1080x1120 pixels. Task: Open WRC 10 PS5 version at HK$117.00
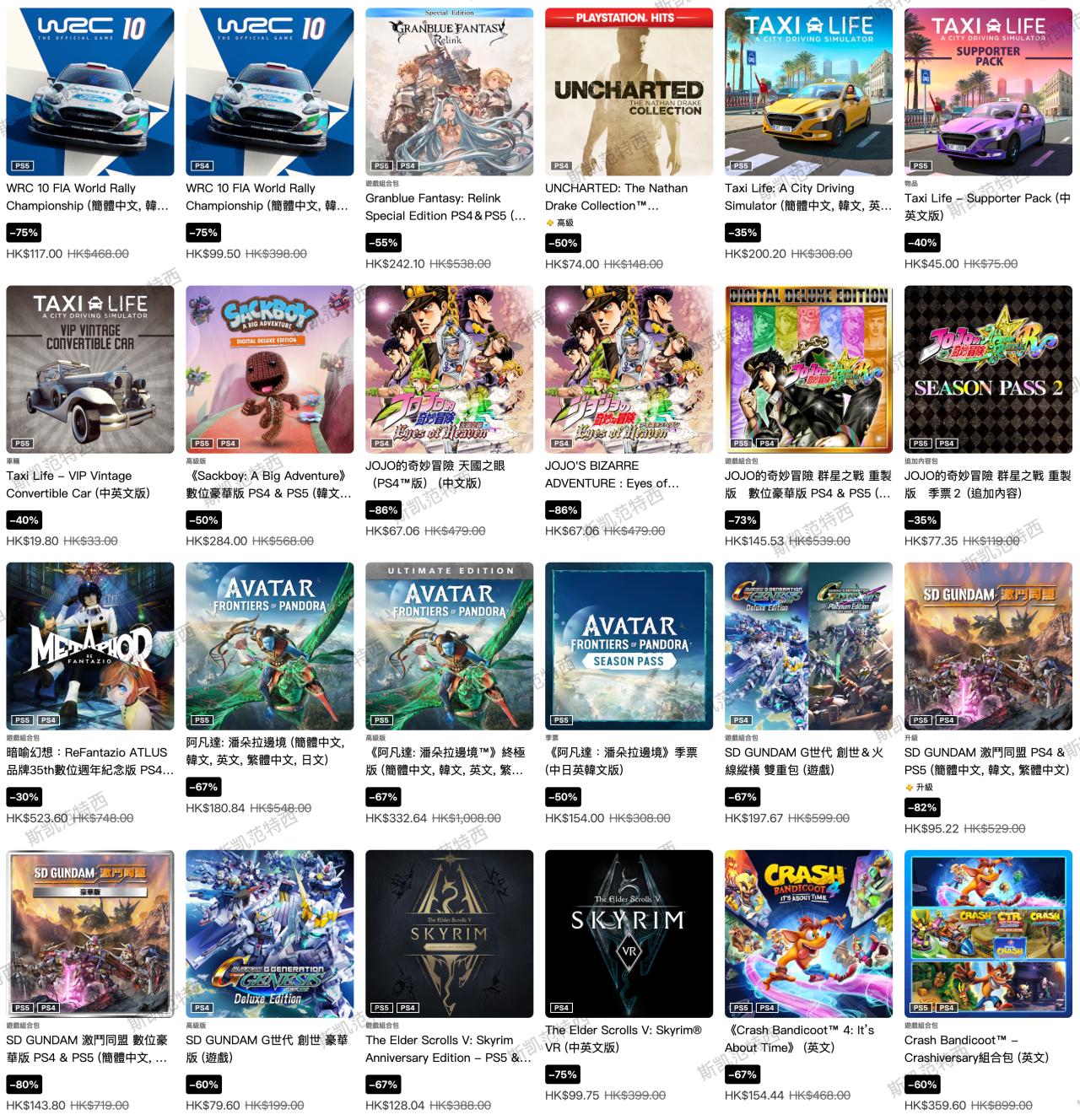tap(89, 92)
